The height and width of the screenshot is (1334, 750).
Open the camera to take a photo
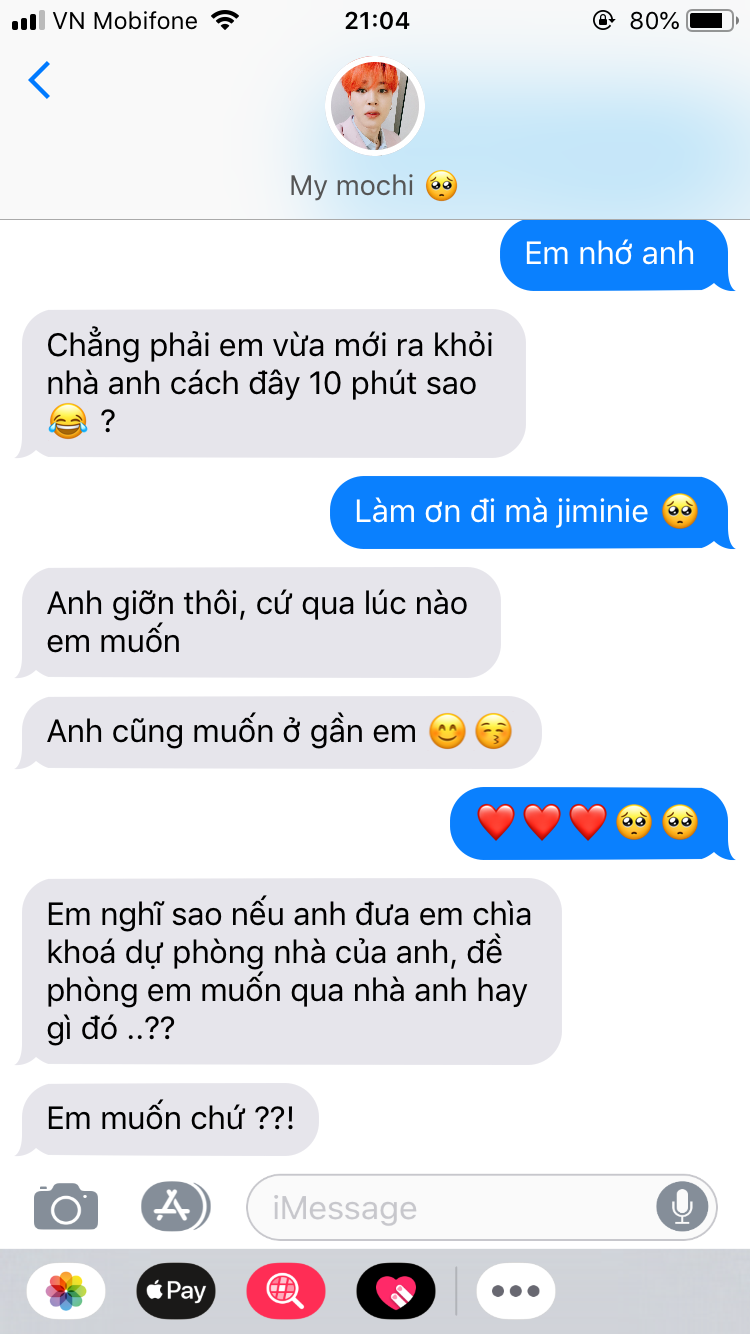(x=66, y=1207)
